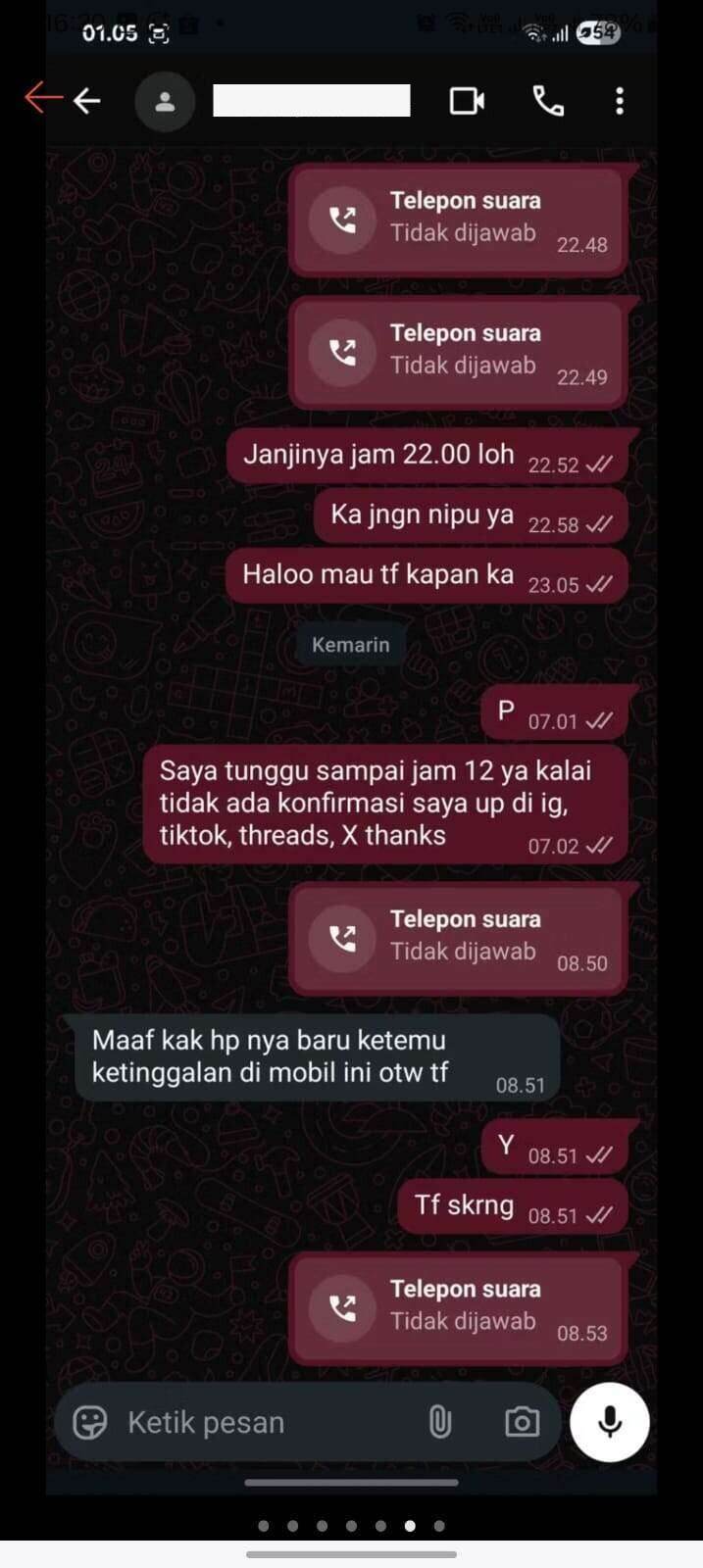Go back to the chat list
The image size is (703, 1568).
87,100
